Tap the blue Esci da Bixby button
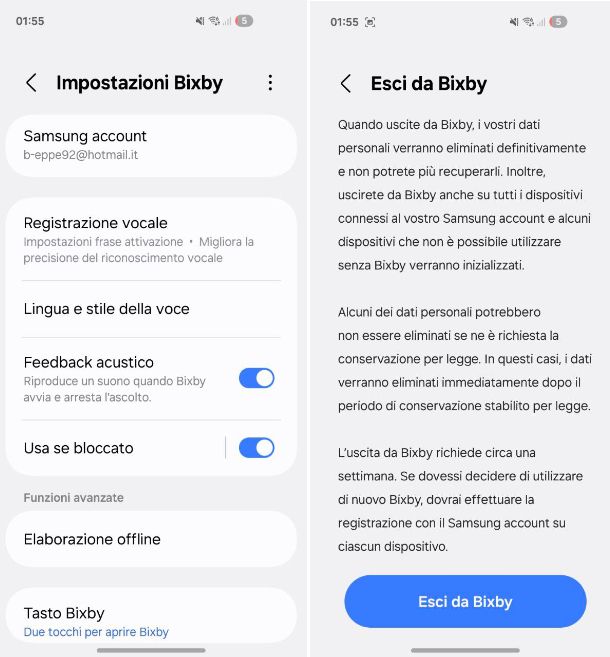The height and width of the screenshot is (657, 610). click(x=465, y=602)
